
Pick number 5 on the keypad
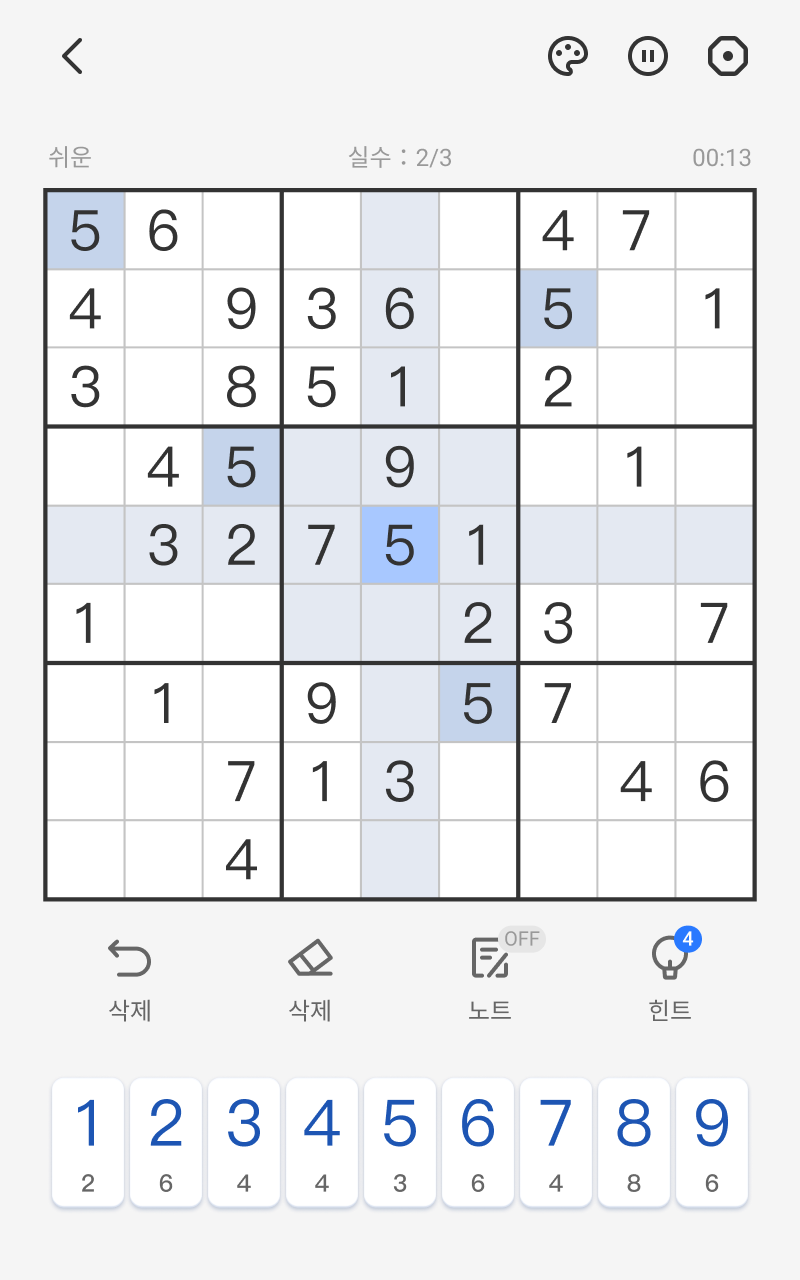point(400,1142)
